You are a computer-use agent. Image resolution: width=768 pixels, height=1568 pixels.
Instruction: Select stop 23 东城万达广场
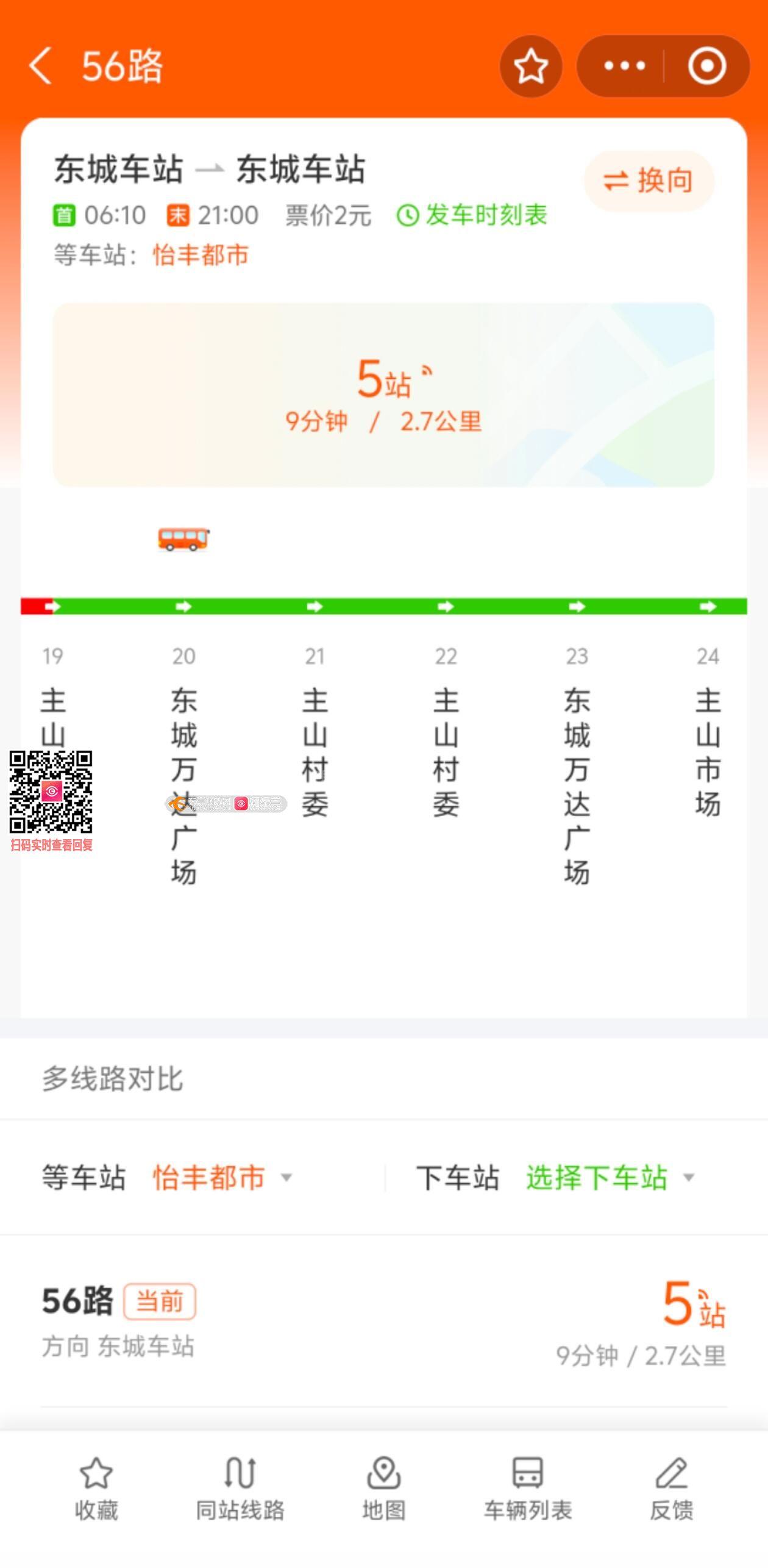pyautogui.click(x=577, y=786)
